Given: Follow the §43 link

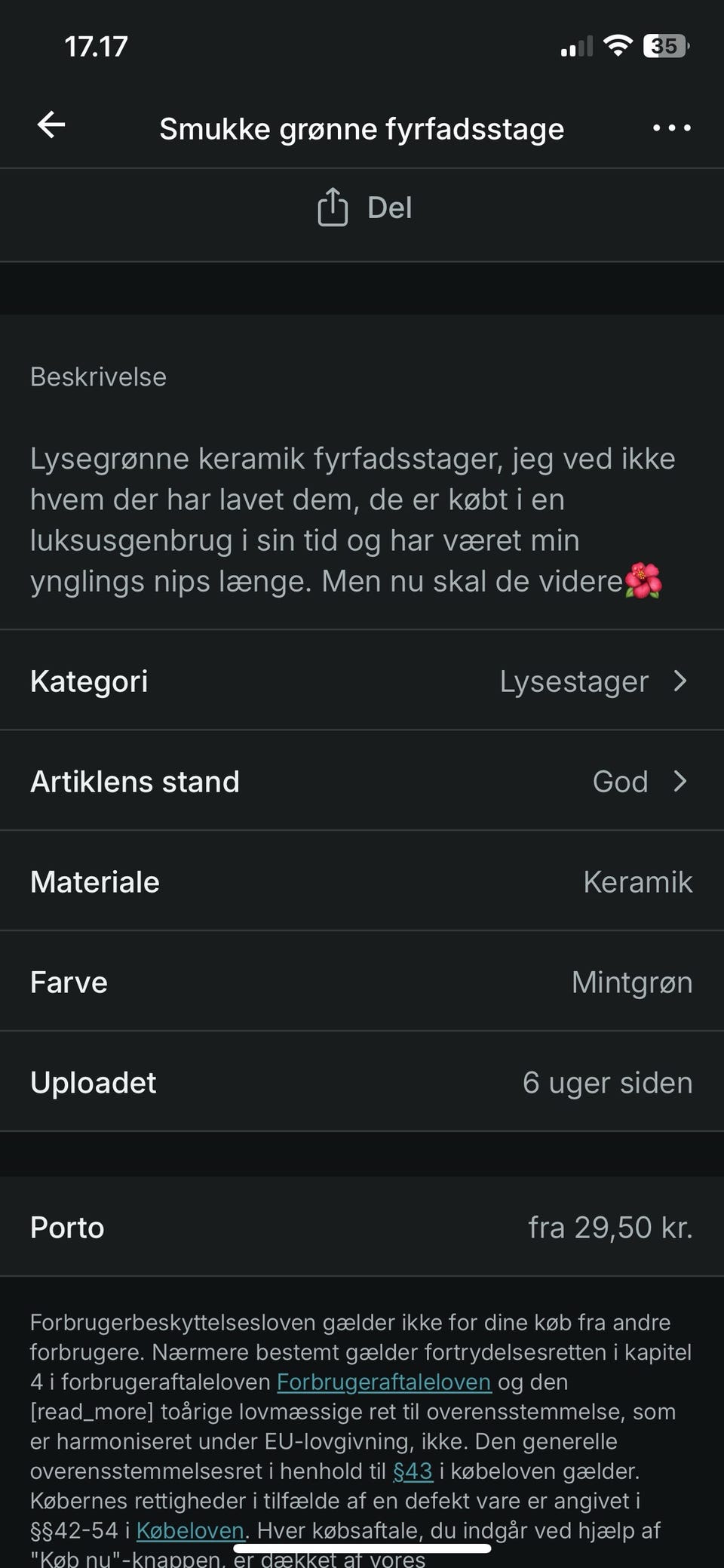Looking at the screenshot, I should 413,1471.
